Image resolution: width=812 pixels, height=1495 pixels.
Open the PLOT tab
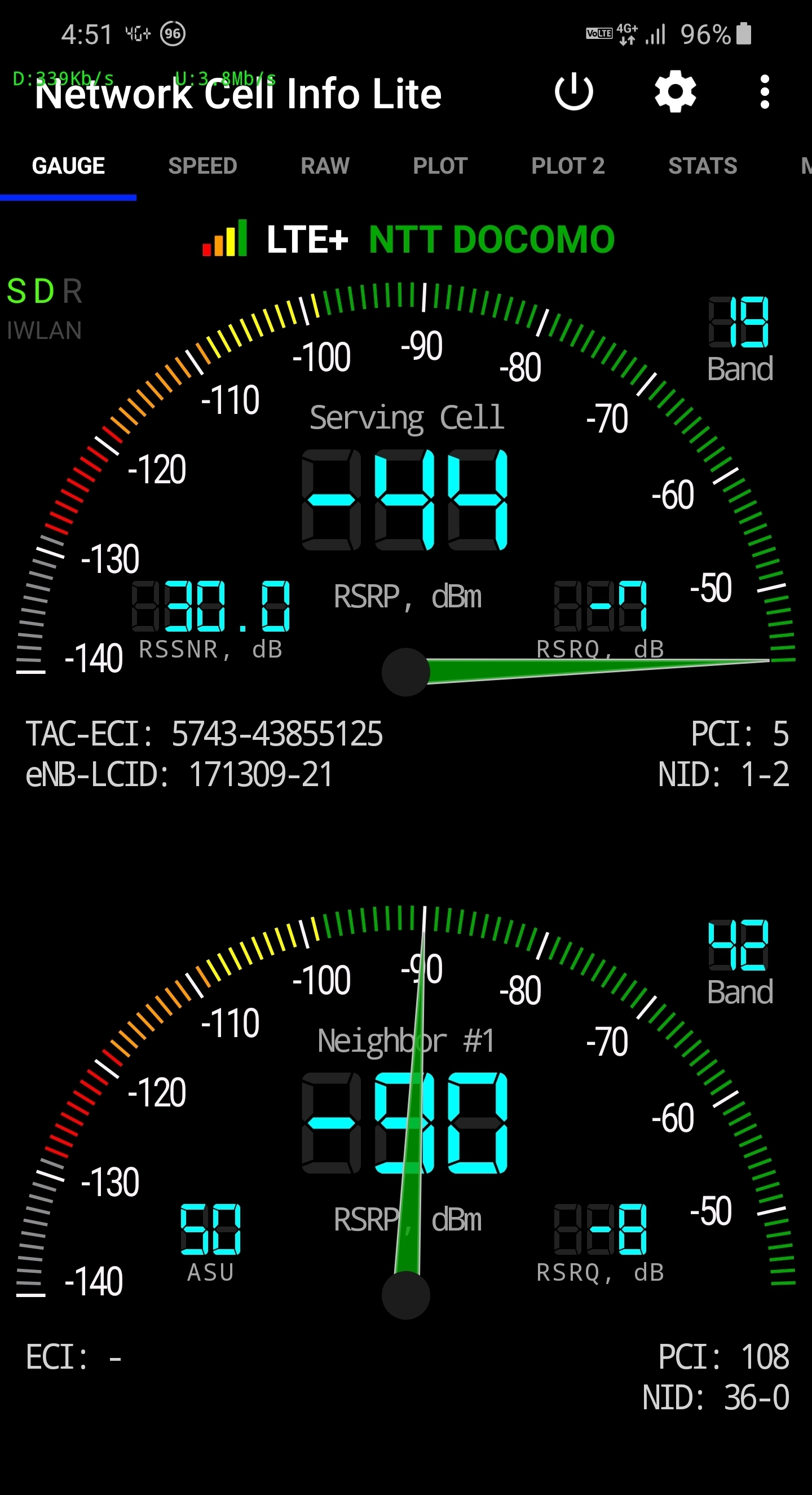(440, 166)
